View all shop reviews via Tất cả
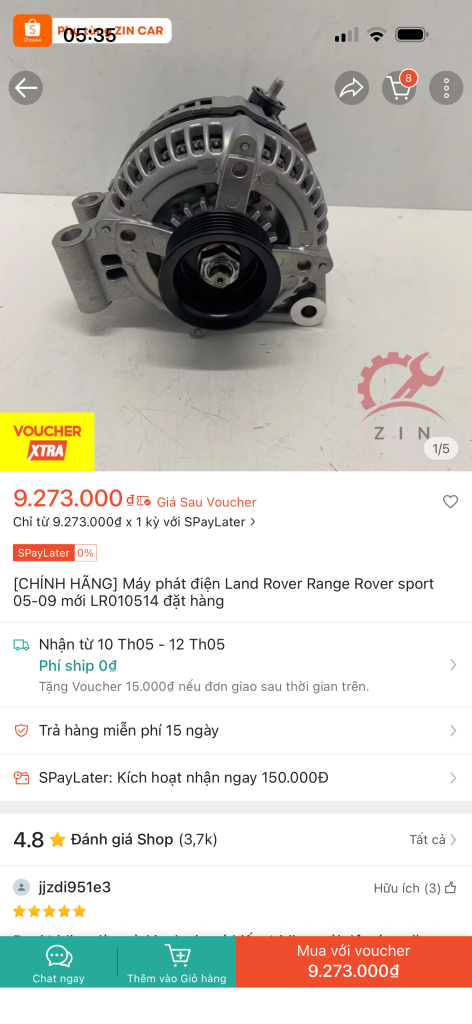This screenshot has height=1024, width=472. 433,840
